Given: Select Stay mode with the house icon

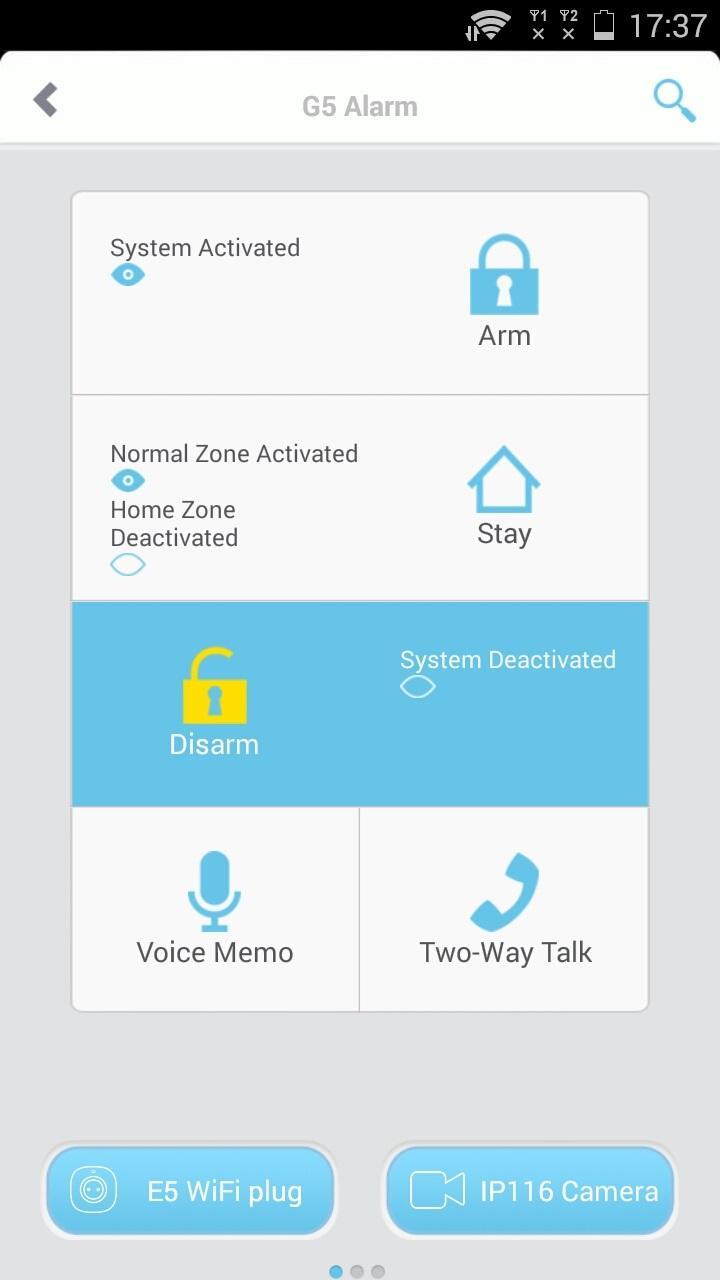Looking at the screenshot, I should tap(504, 497).
